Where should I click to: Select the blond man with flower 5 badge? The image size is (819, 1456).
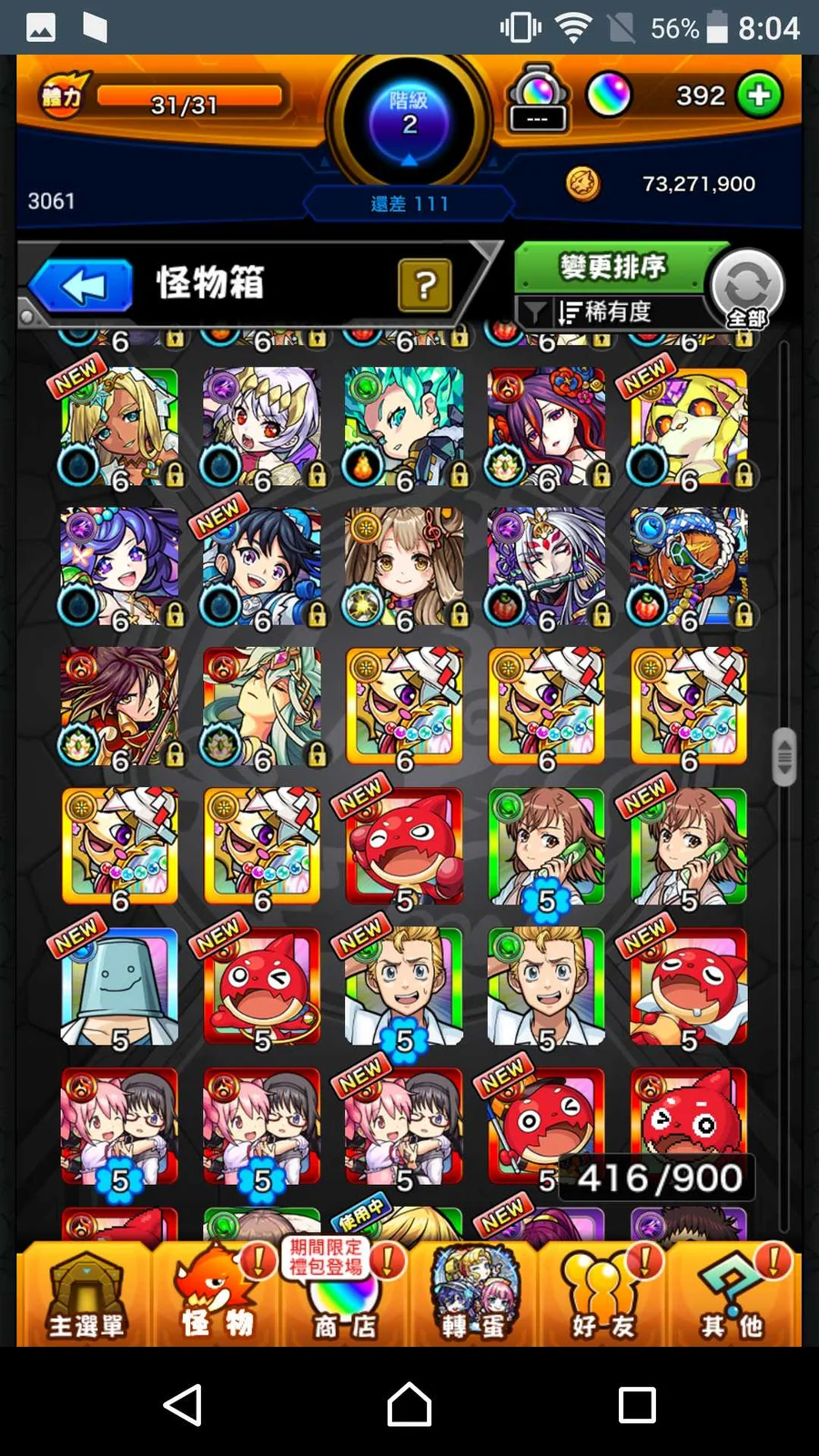point(404,986)
